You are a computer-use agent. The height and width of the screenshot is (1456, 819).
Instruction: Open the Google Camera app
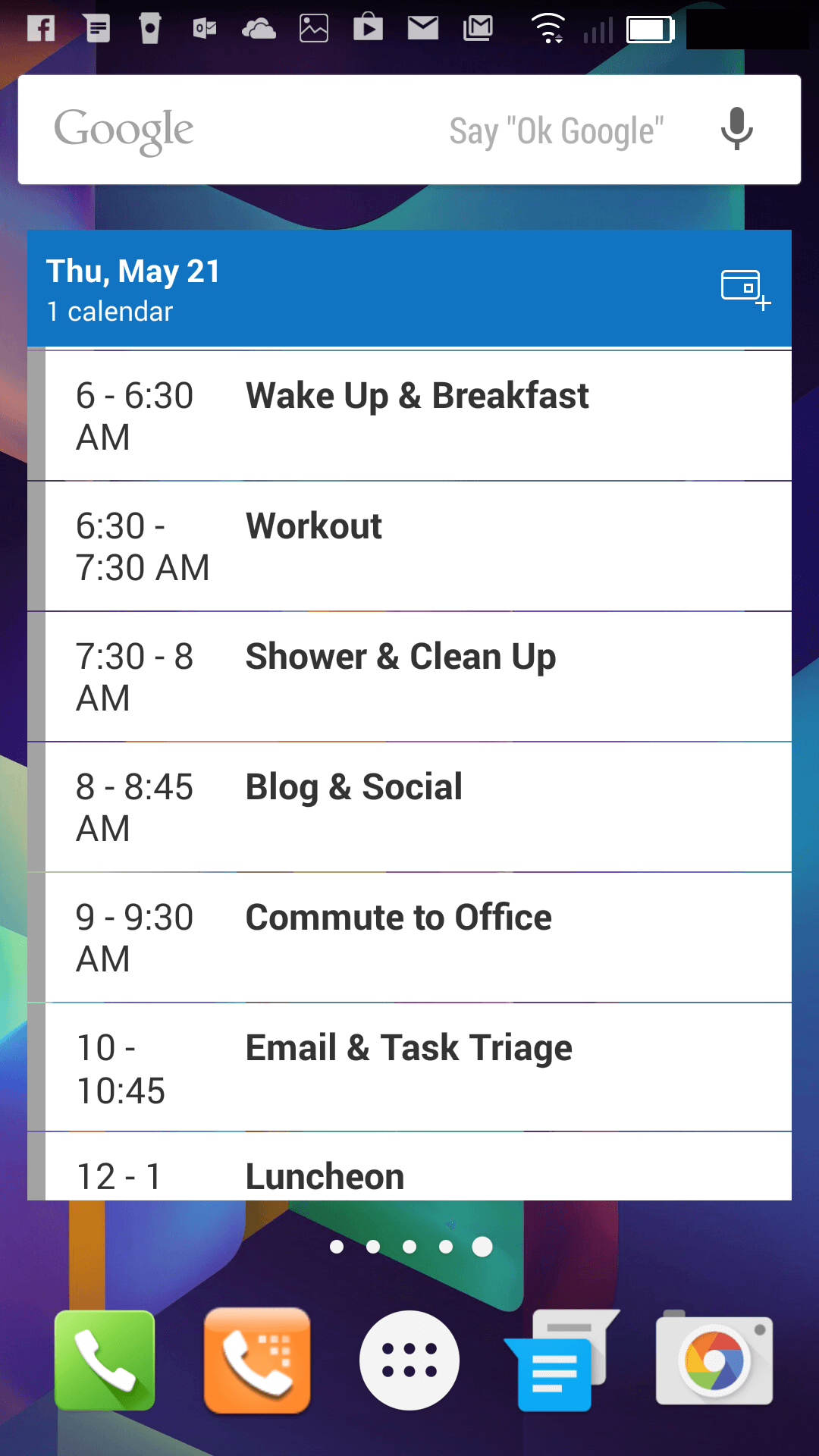714,1359
